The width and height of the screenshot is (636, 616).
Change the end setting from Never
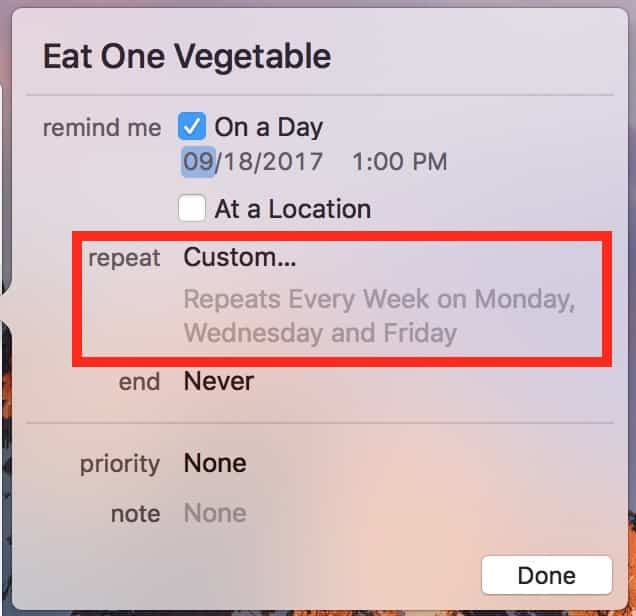click(218, 381)
